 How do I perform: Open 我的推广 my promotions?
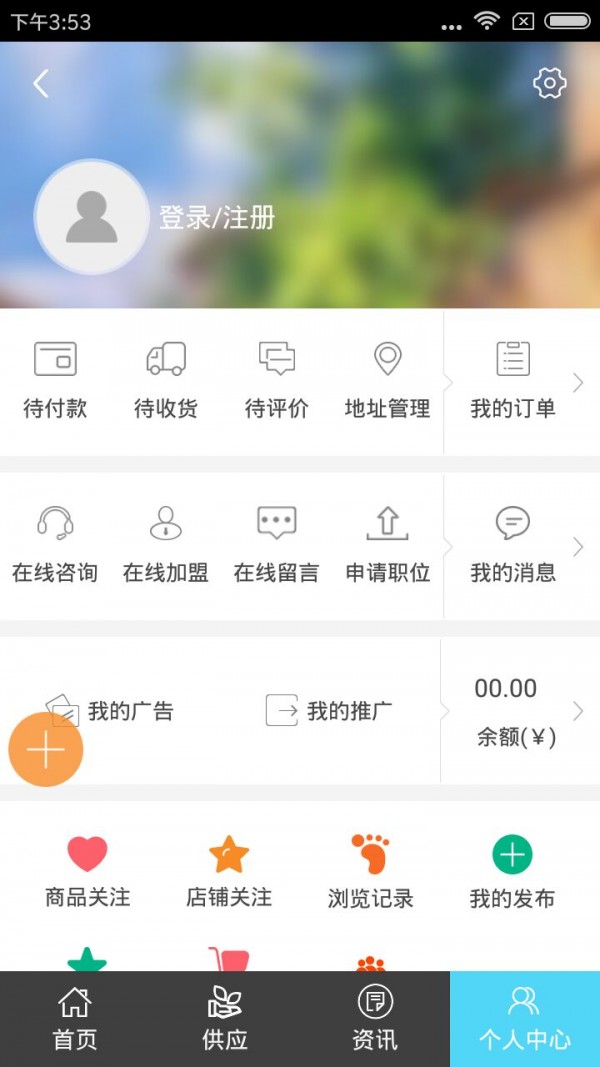pyautogui.click(x=329, y=711)
